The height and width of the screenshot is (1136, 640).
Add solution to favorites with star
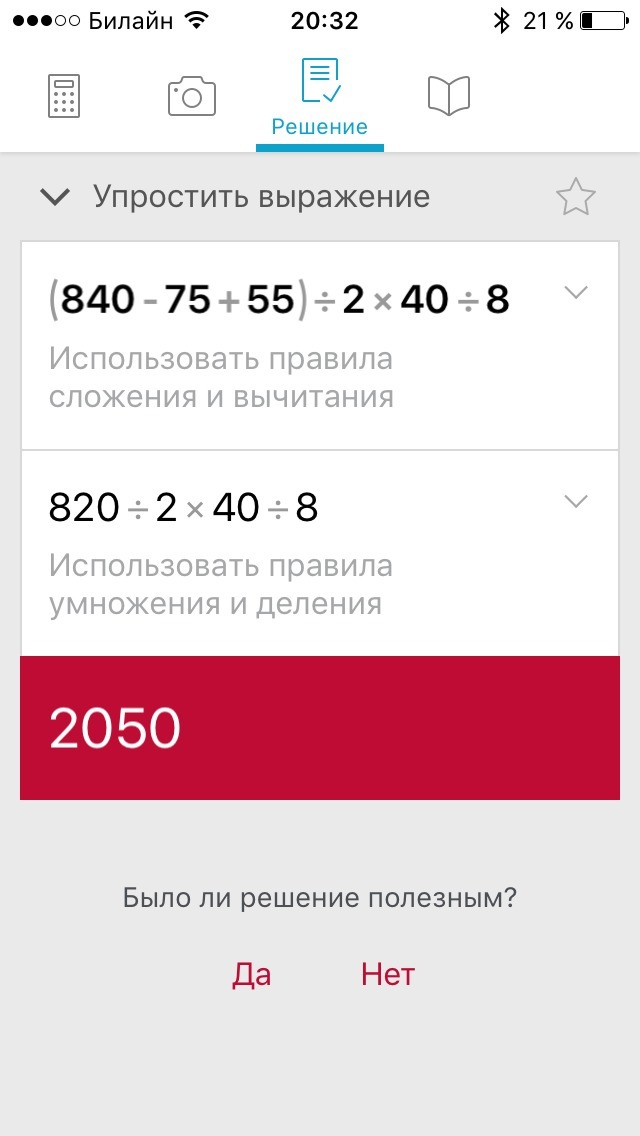pyautogui.click(x=576, y=198)
